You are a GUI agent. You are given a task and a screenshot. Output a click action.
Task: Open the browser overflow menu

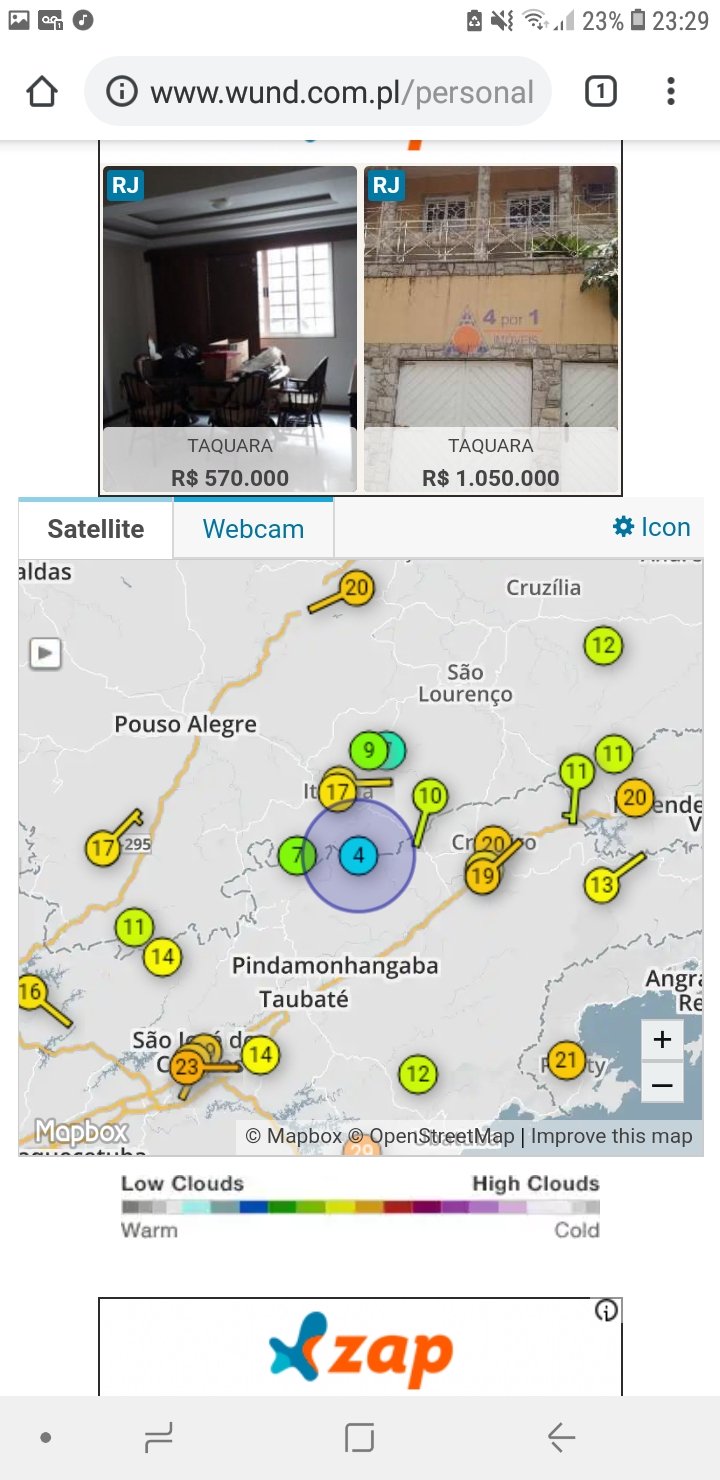pyautogui.click(x=670, y=92)
